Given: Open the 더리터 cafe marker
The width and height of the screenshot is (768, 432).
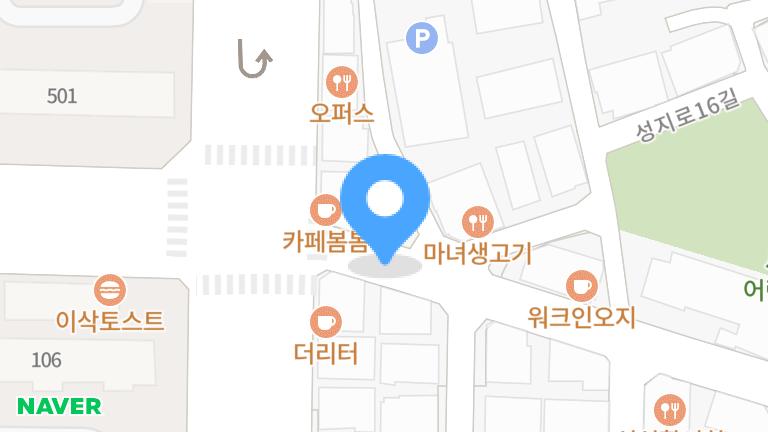Looking at the screenshot, I should [x=325, y=321].
